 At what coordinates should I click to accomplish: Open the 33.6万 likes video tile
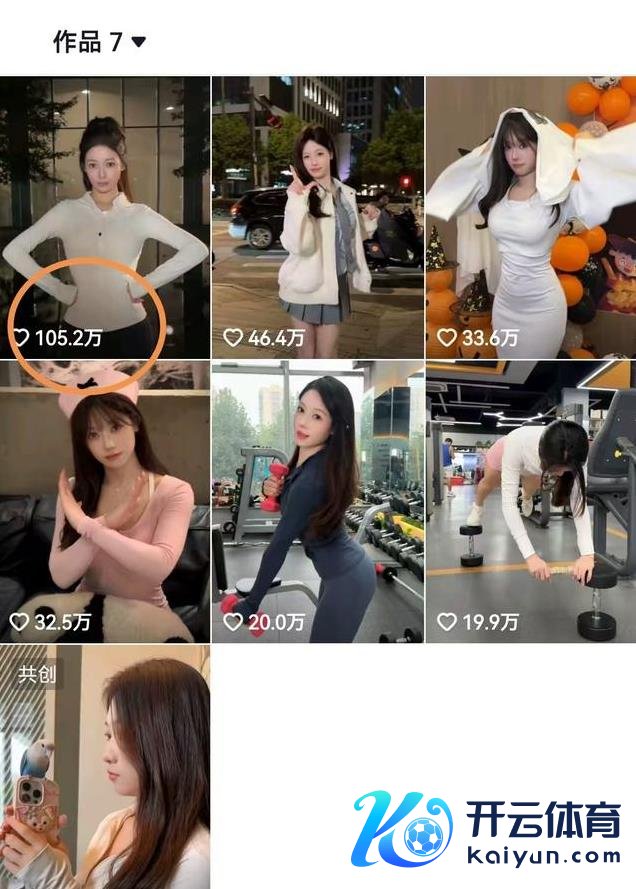coord(531,217)
